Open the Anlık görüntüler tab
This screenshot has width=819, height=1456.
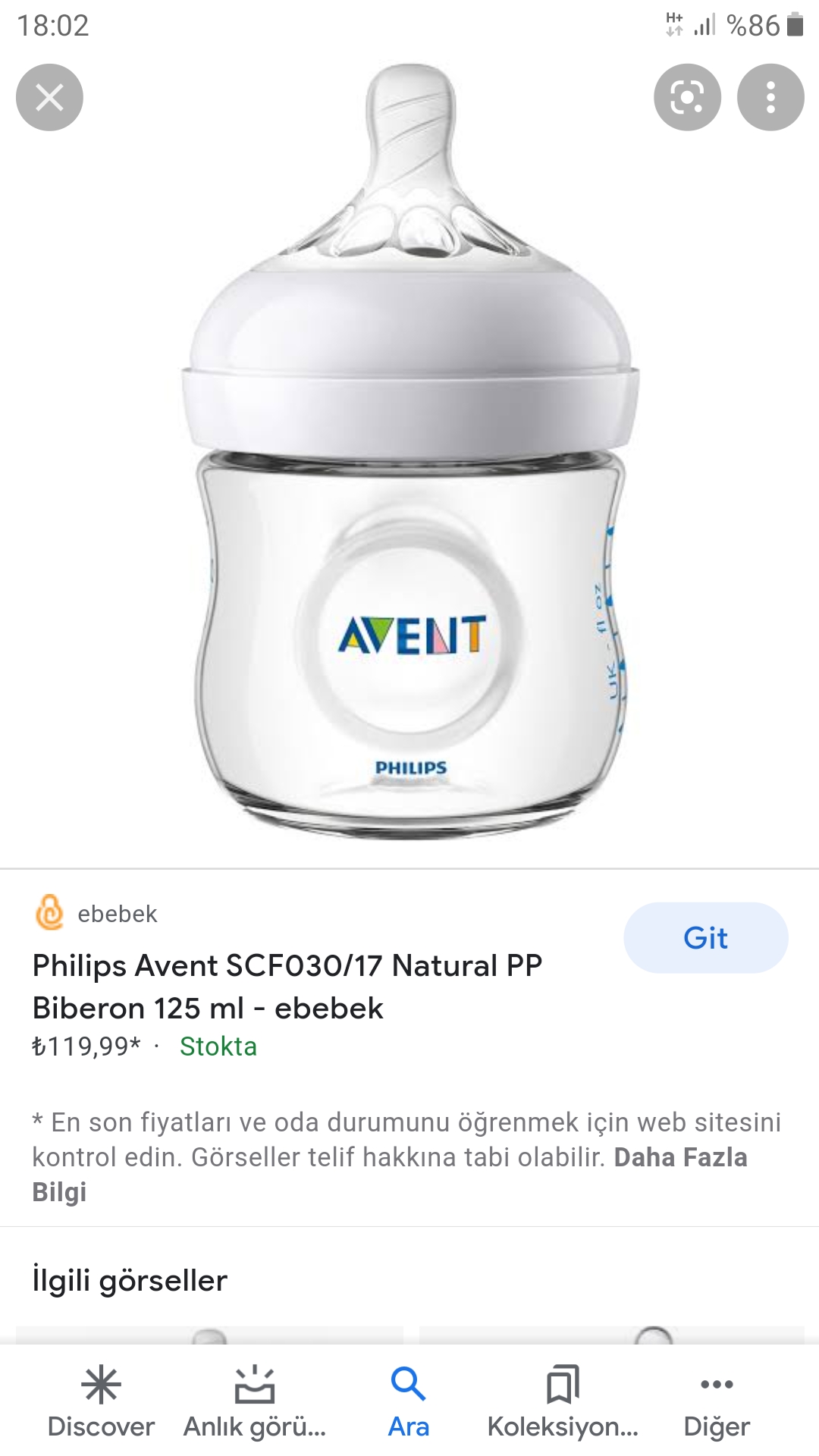coord(255,1401)
